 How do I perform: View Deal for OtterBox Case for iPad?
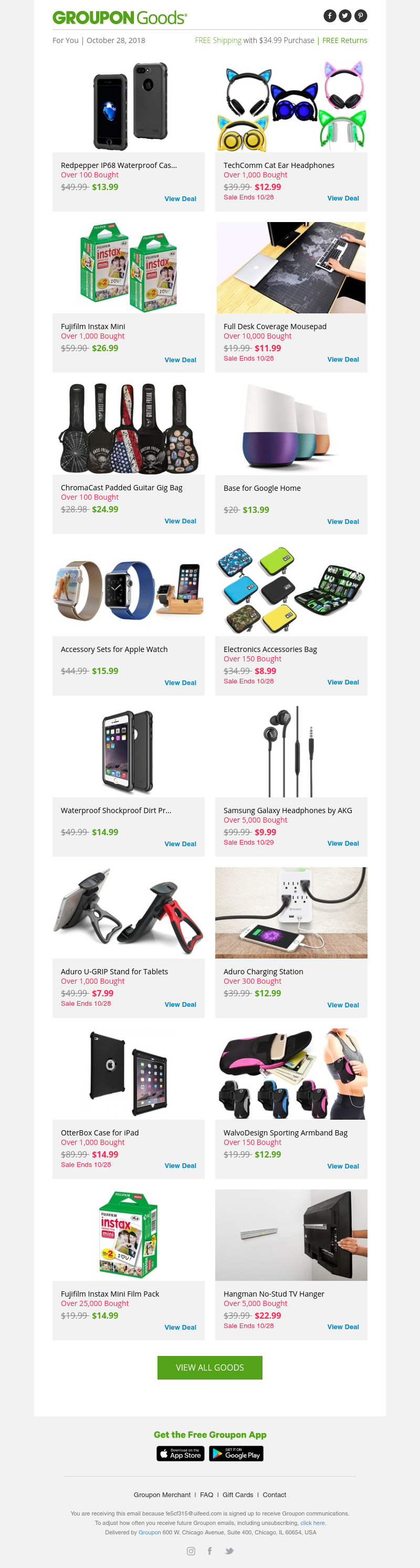point(180,1166)
